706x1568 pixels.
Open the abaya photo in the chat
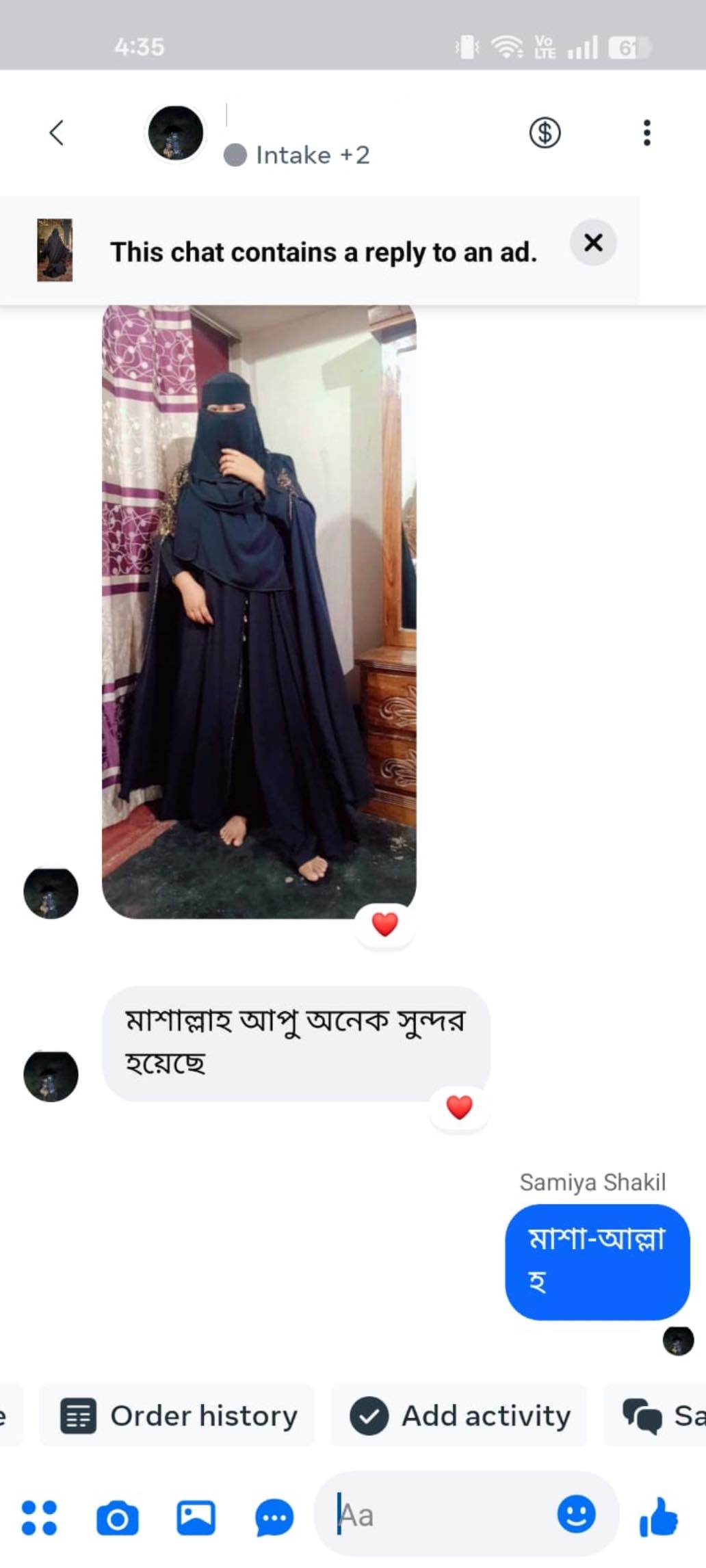tap(259, 611)
